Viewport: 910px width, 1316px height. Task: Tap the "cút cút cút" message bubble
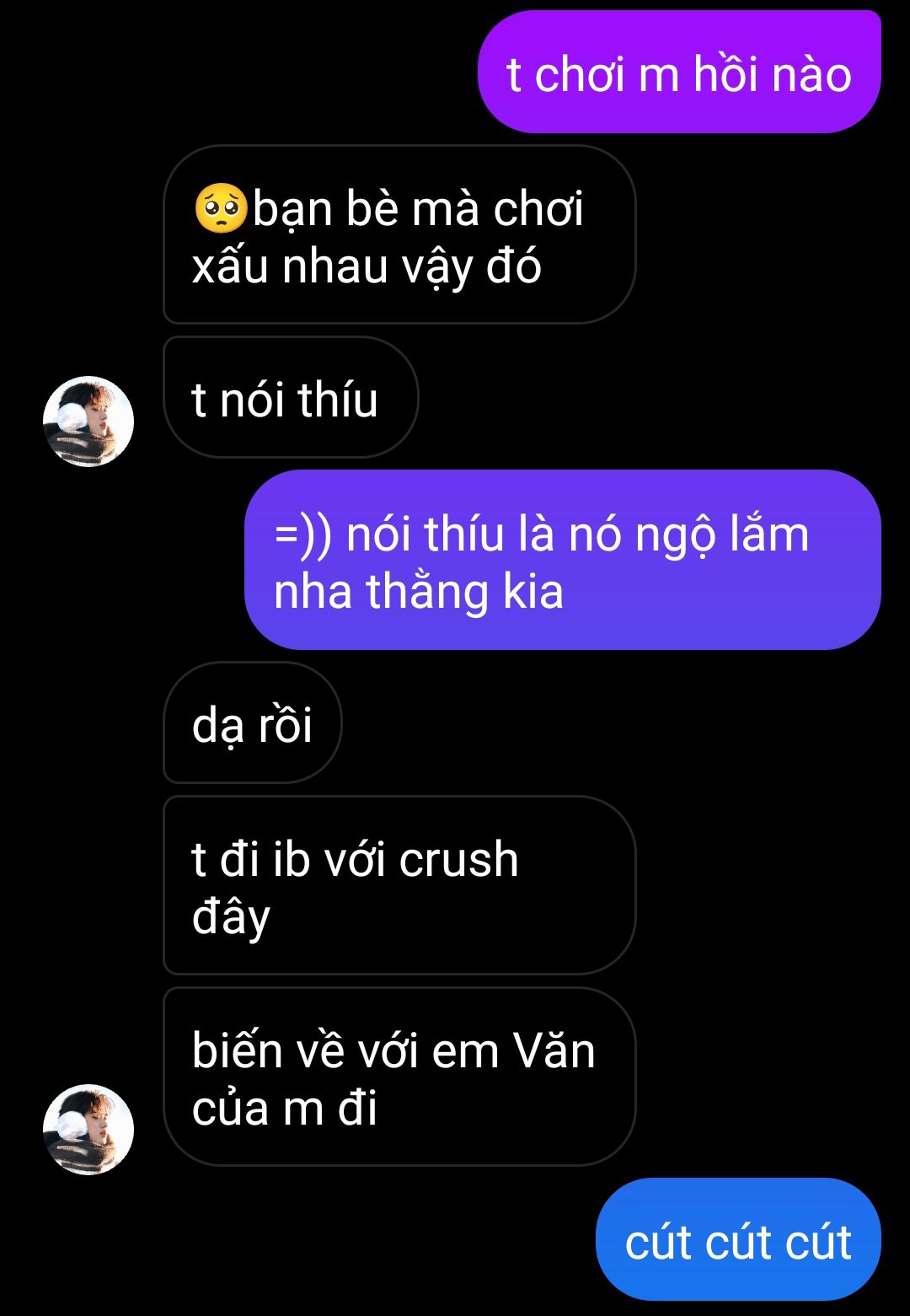pos(738,1240)
